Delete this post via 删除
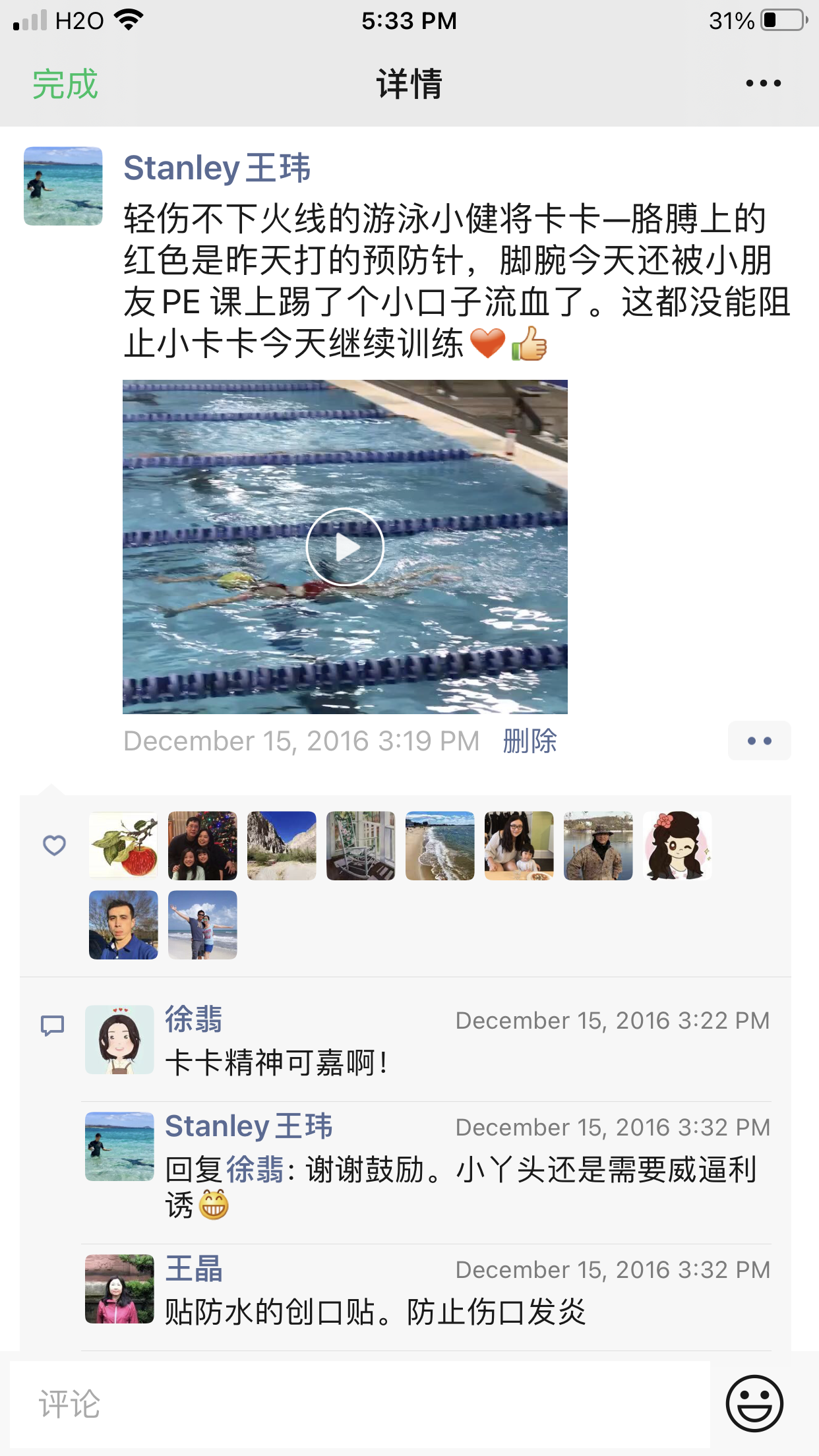The width and height of the screenshot is (819, 1456). [x=530, y=741]
